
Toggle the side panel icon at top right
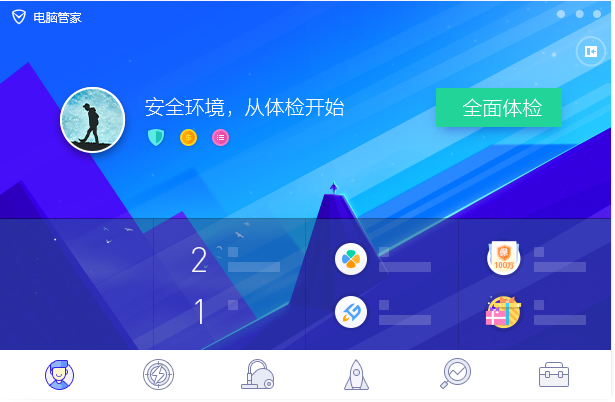(x=589, y=51)
